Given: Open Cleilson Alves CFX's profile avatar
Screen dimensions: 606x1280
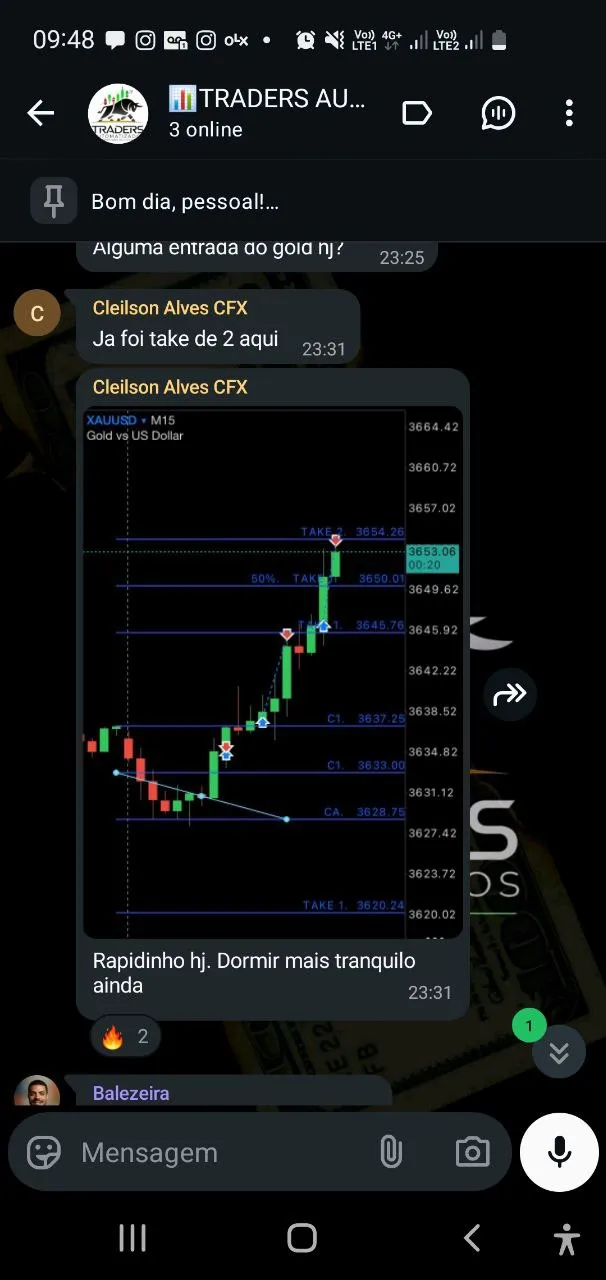Looking at the screenshot, I should click(x=37, y=313).
